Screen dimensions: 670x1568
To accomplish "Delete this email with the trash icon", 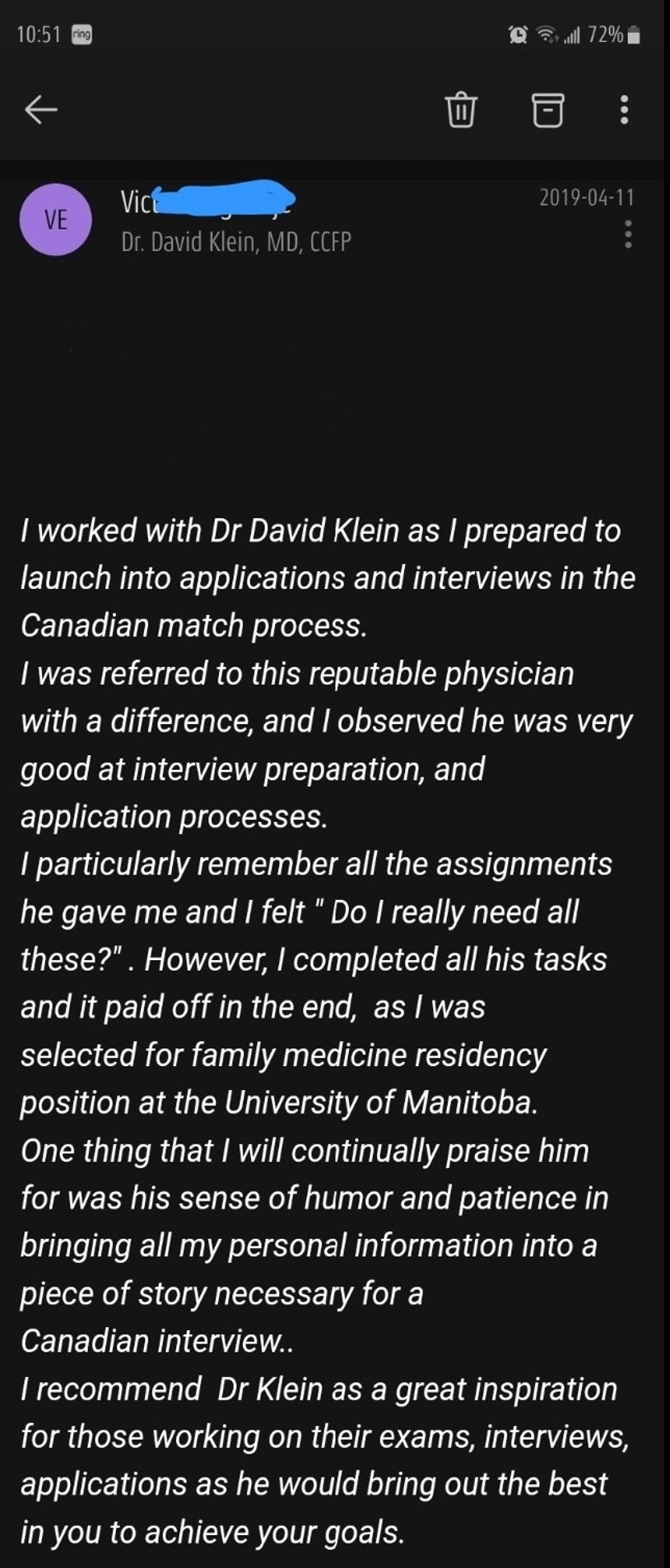I will [461, 109].
